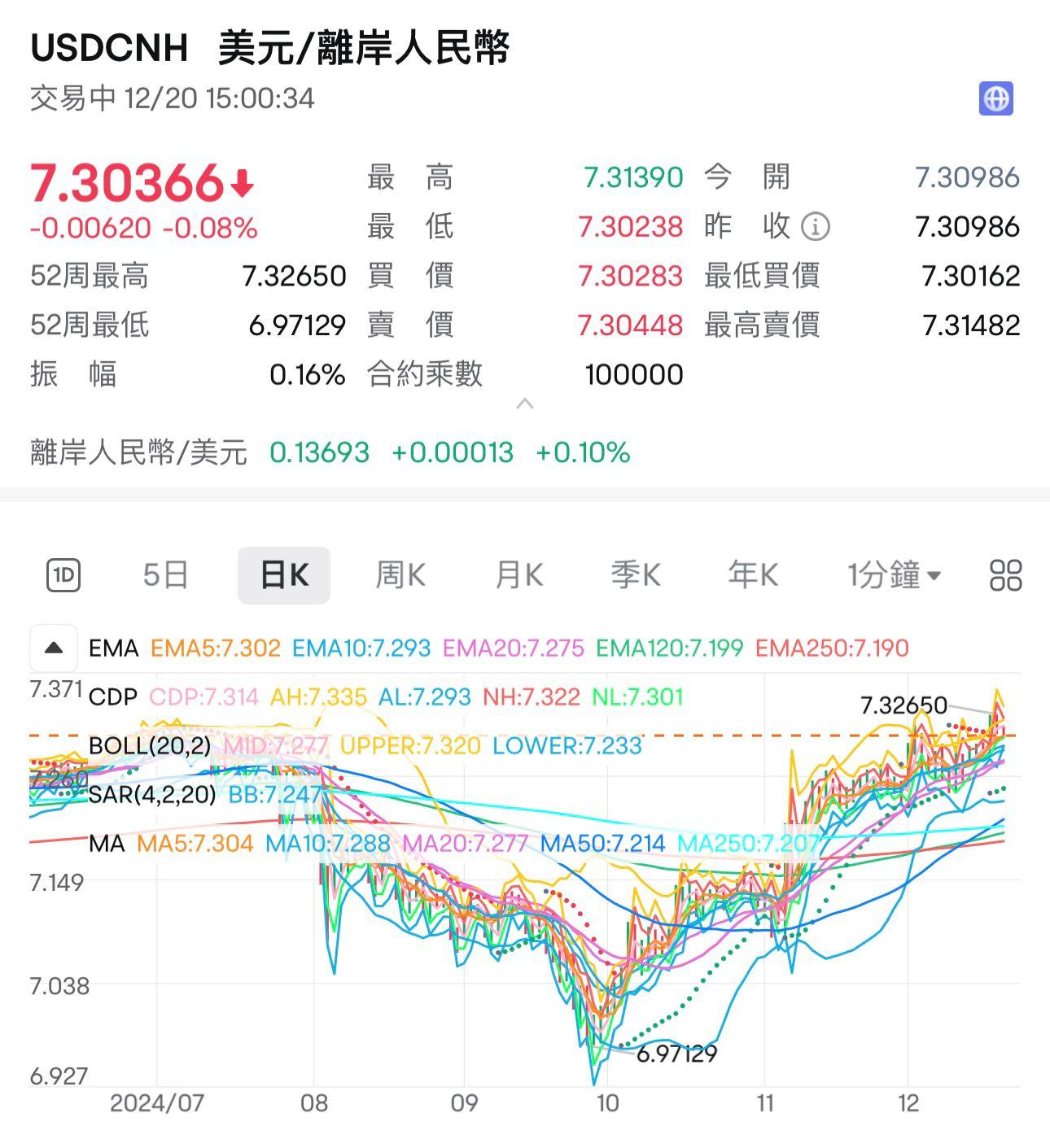Collapse quote details with the chevron
1050x1148 pixels.
525,402
